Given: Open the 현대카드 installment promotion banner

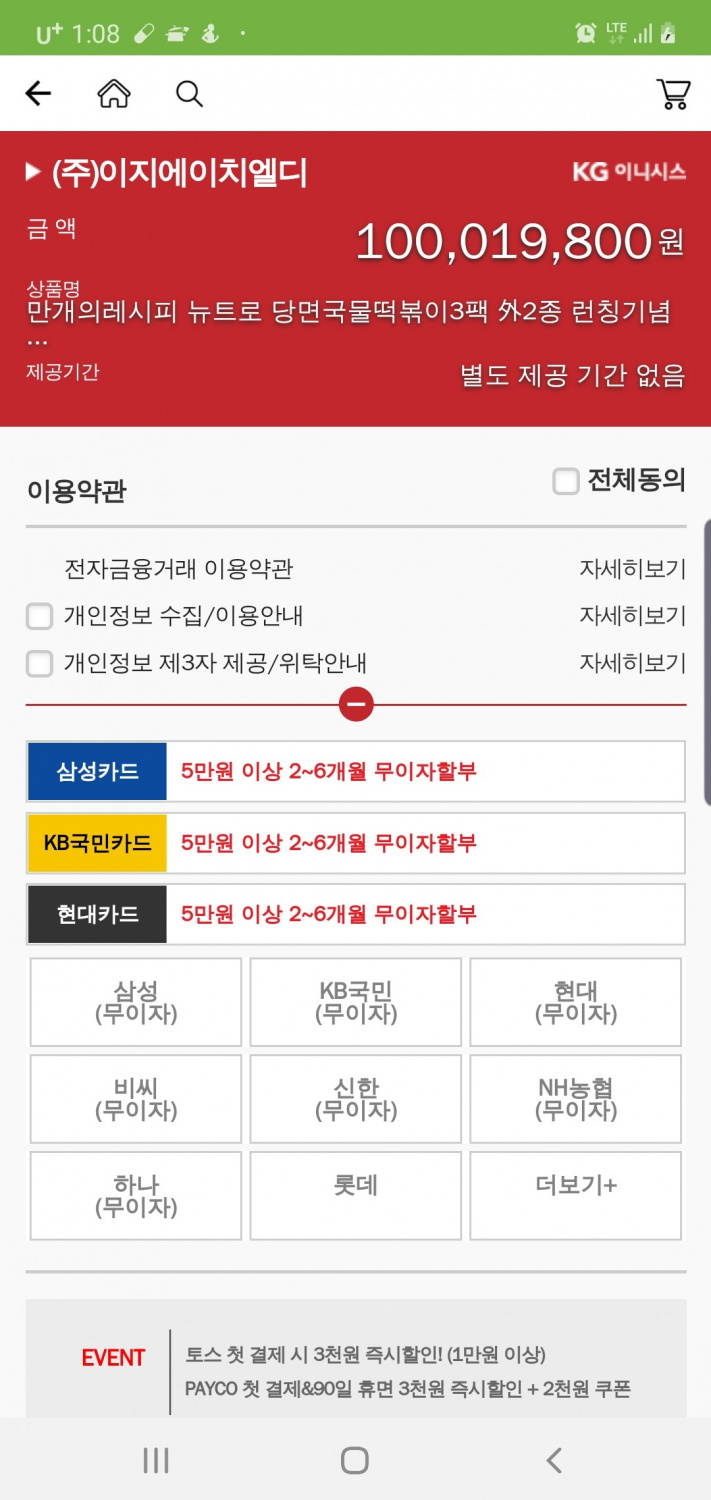Looking at the screenshot, I should click(x=356, y=914).
